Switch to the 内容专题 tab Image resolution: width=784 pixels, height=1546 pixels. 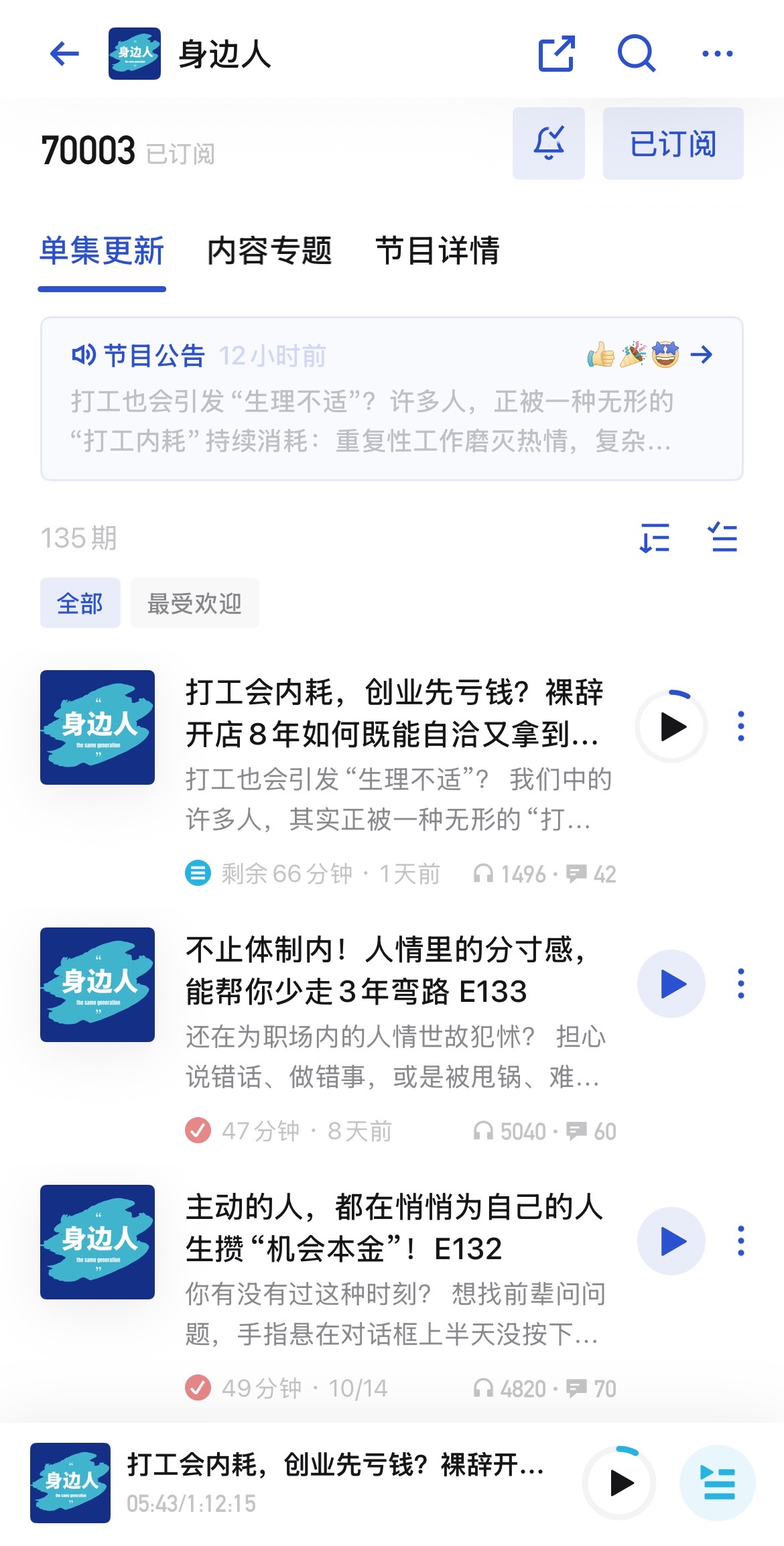click(269, 251)
